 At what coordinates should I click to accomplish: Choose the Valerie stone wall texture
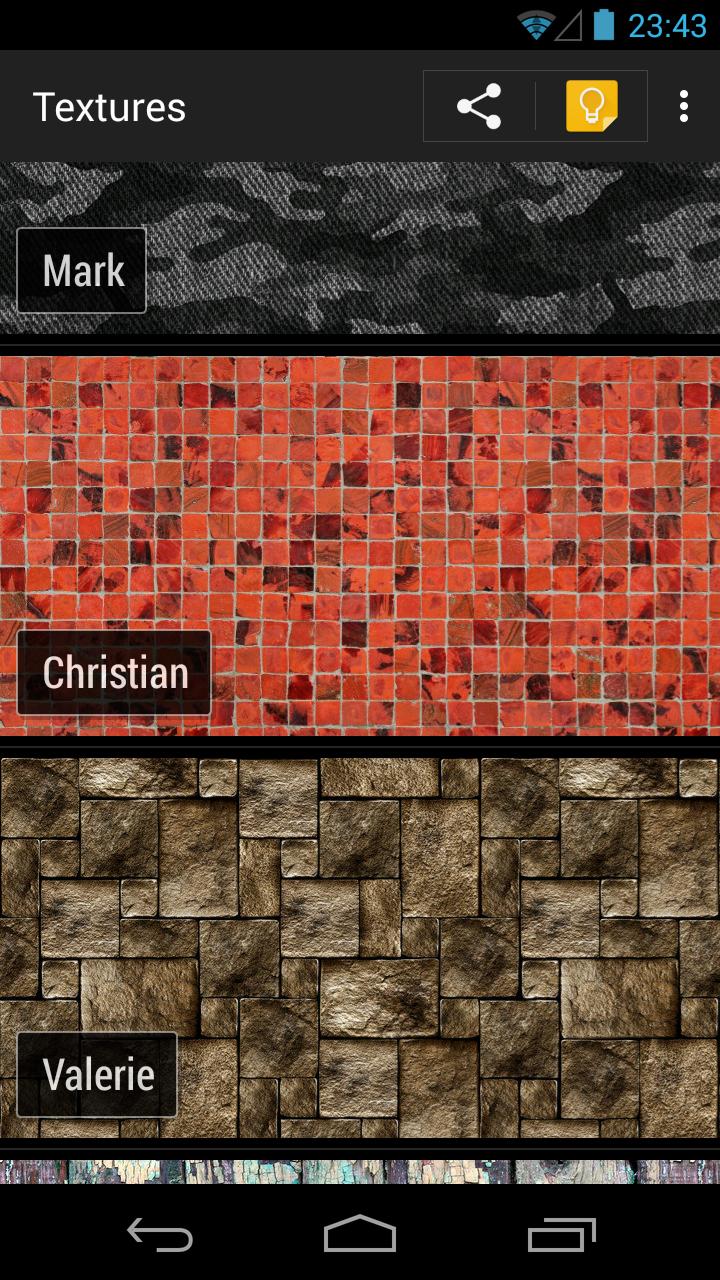click(360, 947)
